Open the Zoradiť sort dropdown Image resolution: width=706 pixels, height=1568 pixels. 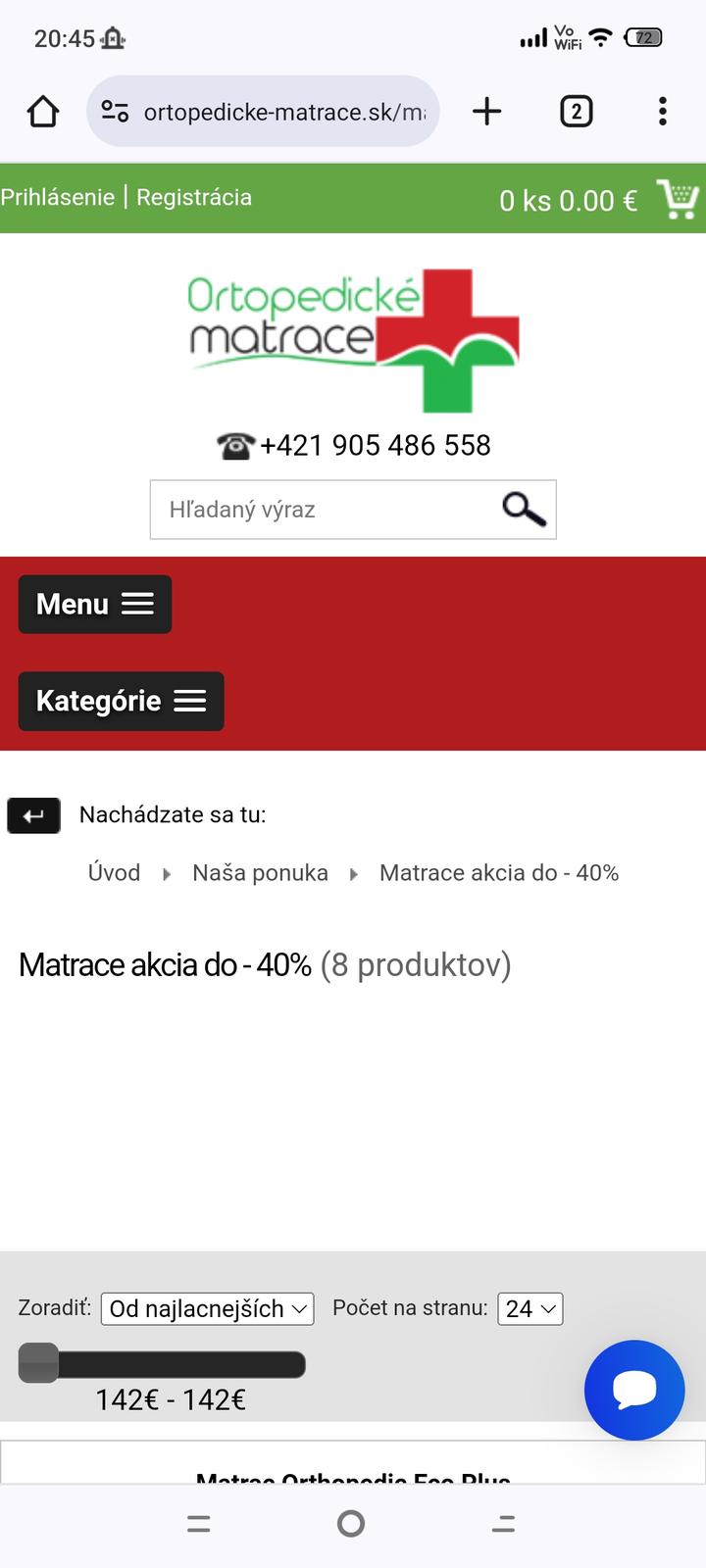[207, 1308]
